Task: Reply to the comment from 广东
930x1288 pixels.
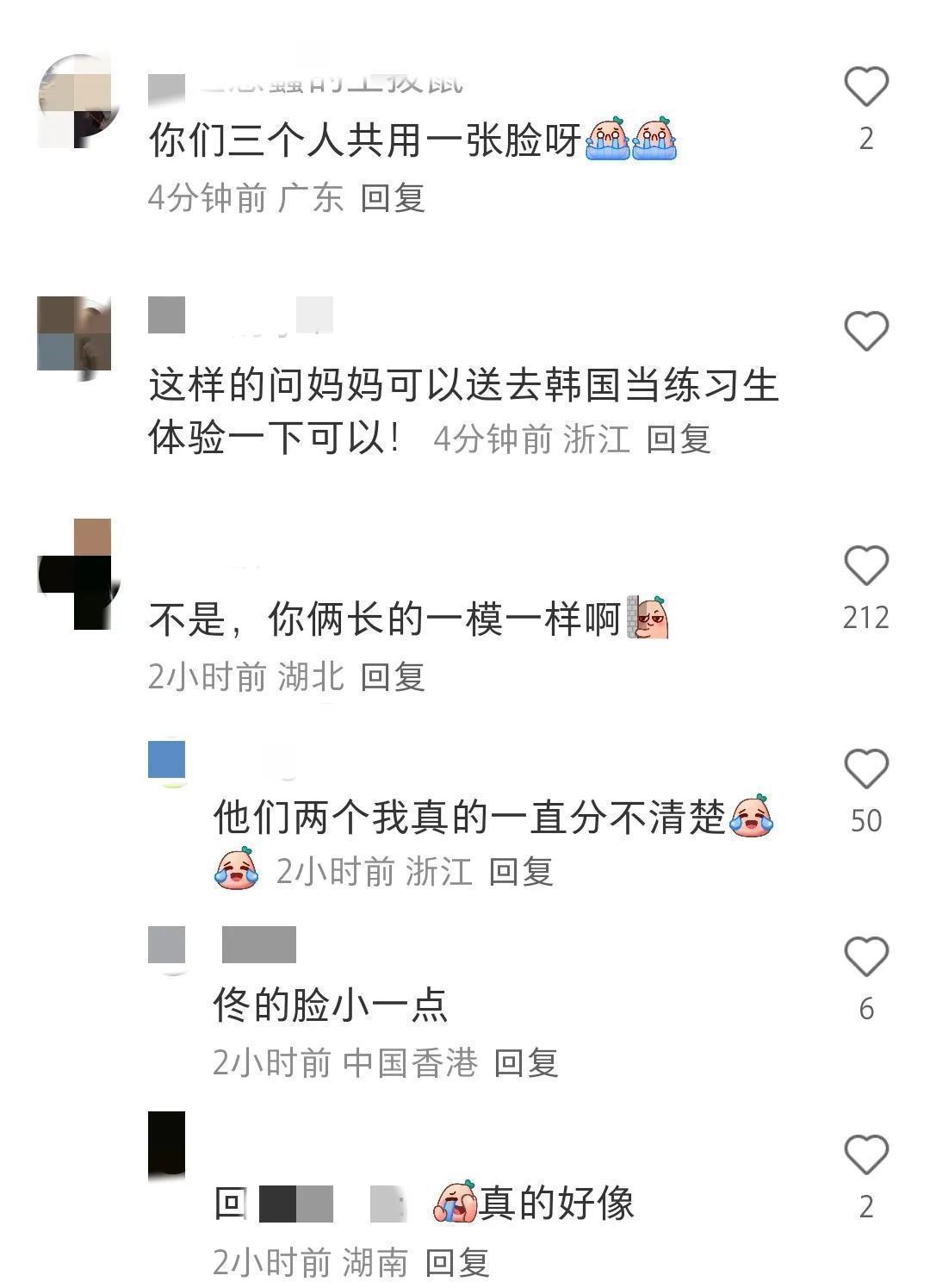Action: point(393,198)
